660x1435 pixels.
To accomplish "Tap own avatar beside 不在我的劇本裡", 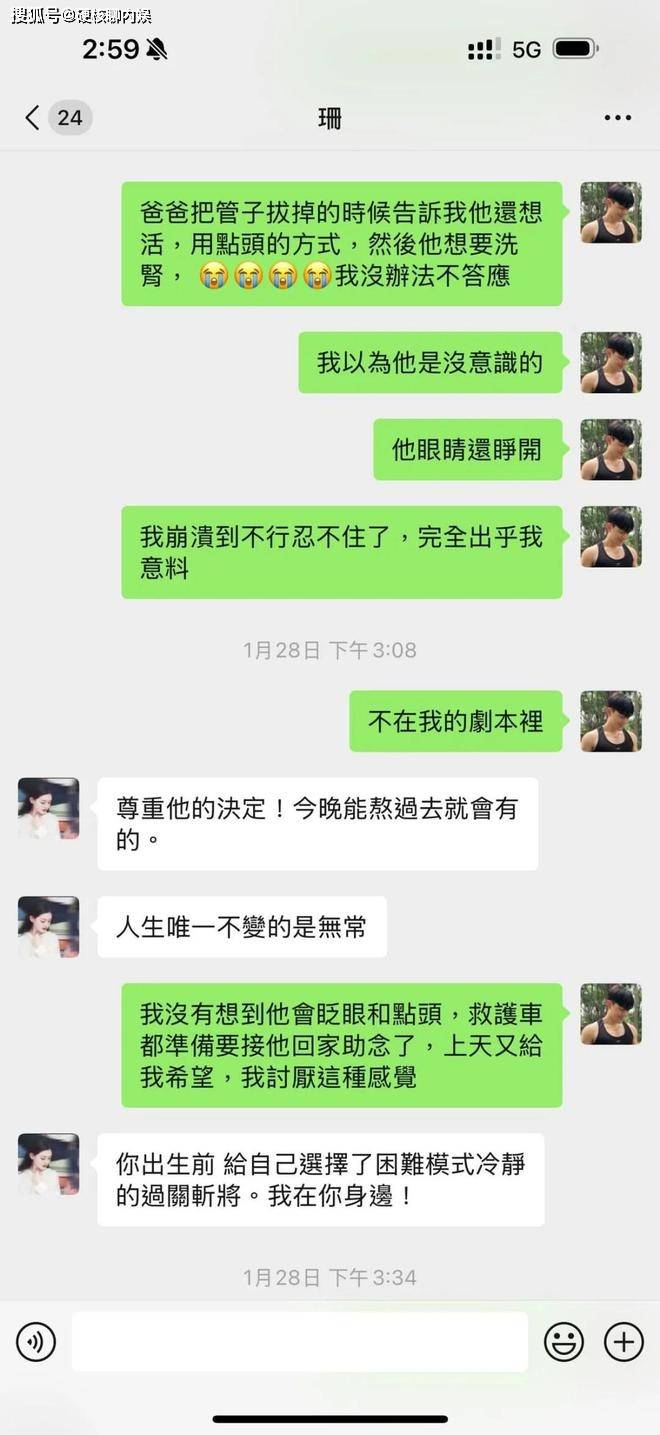I will [x=611, y=721].
